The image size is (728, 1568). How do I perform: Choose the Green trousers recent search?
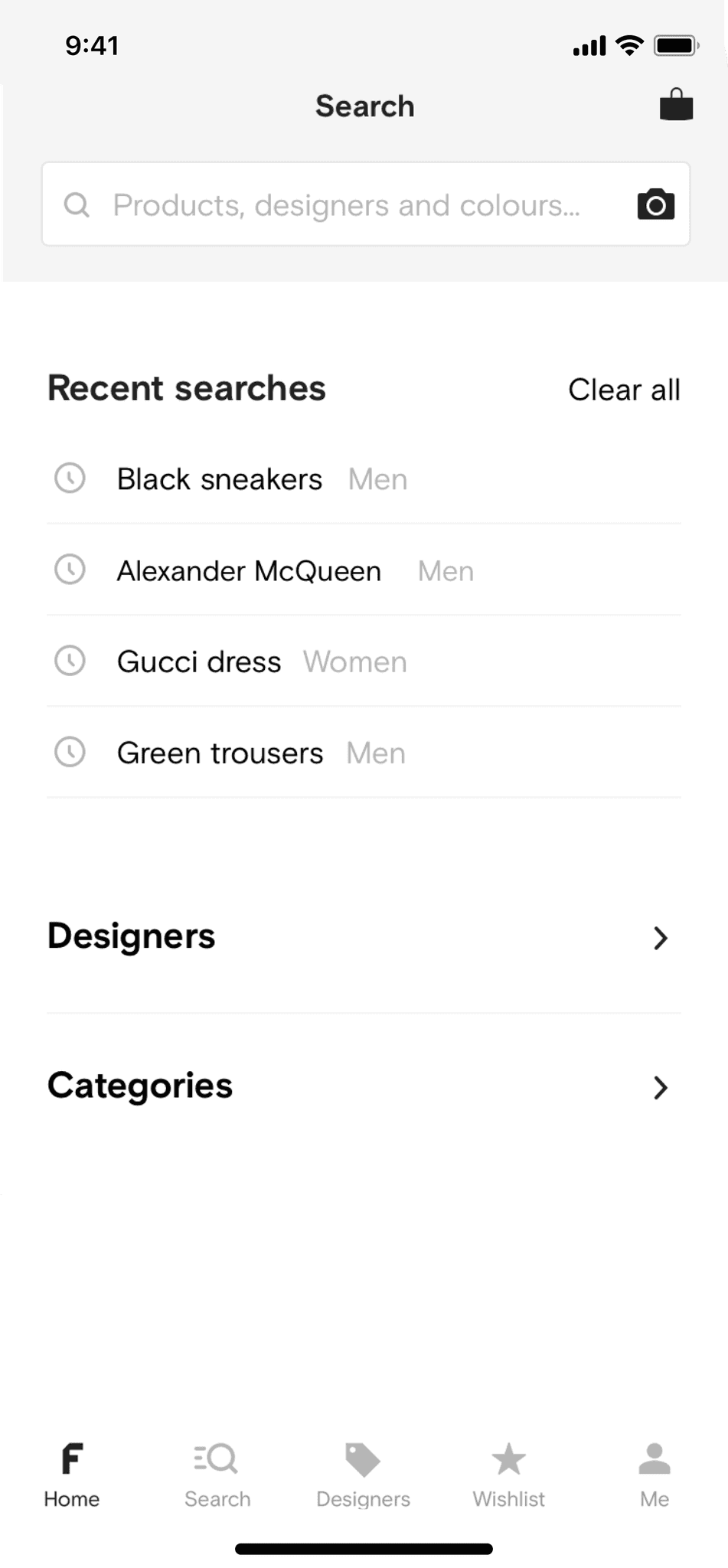click(x=220, y=753)
